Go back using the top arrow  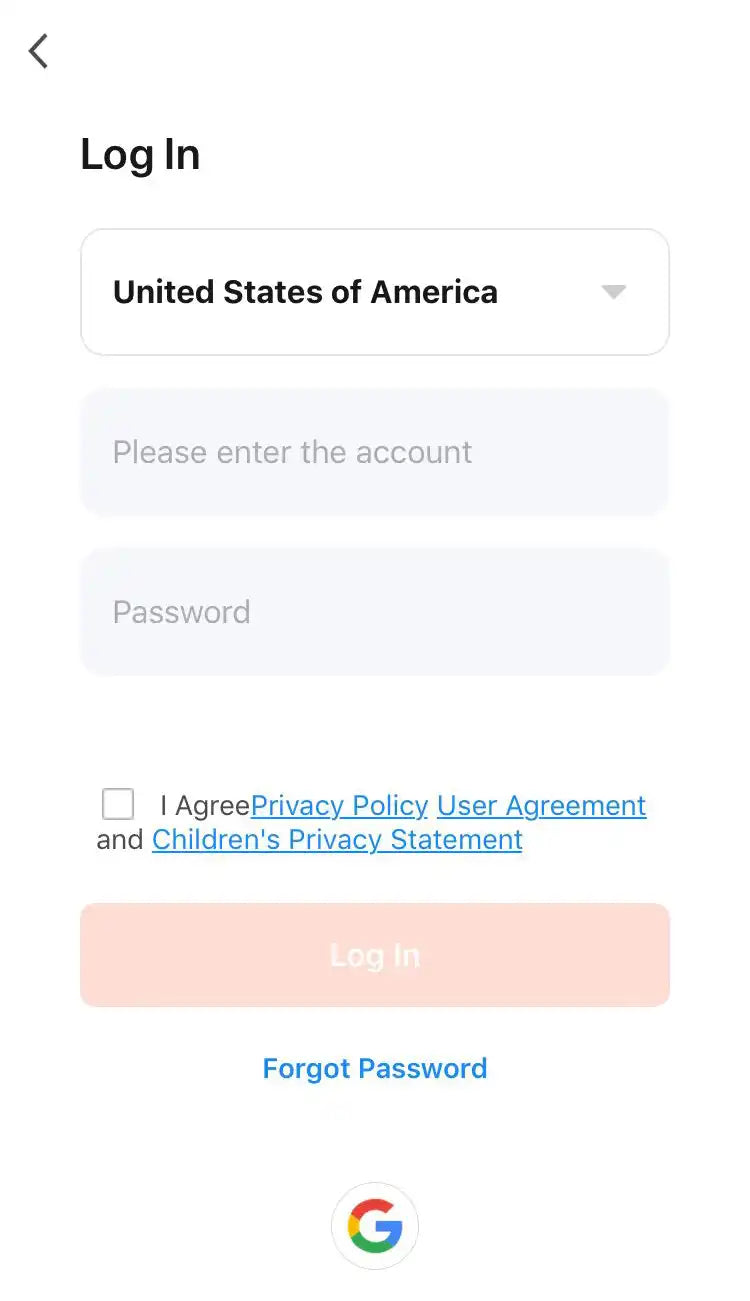coord(38,51)
